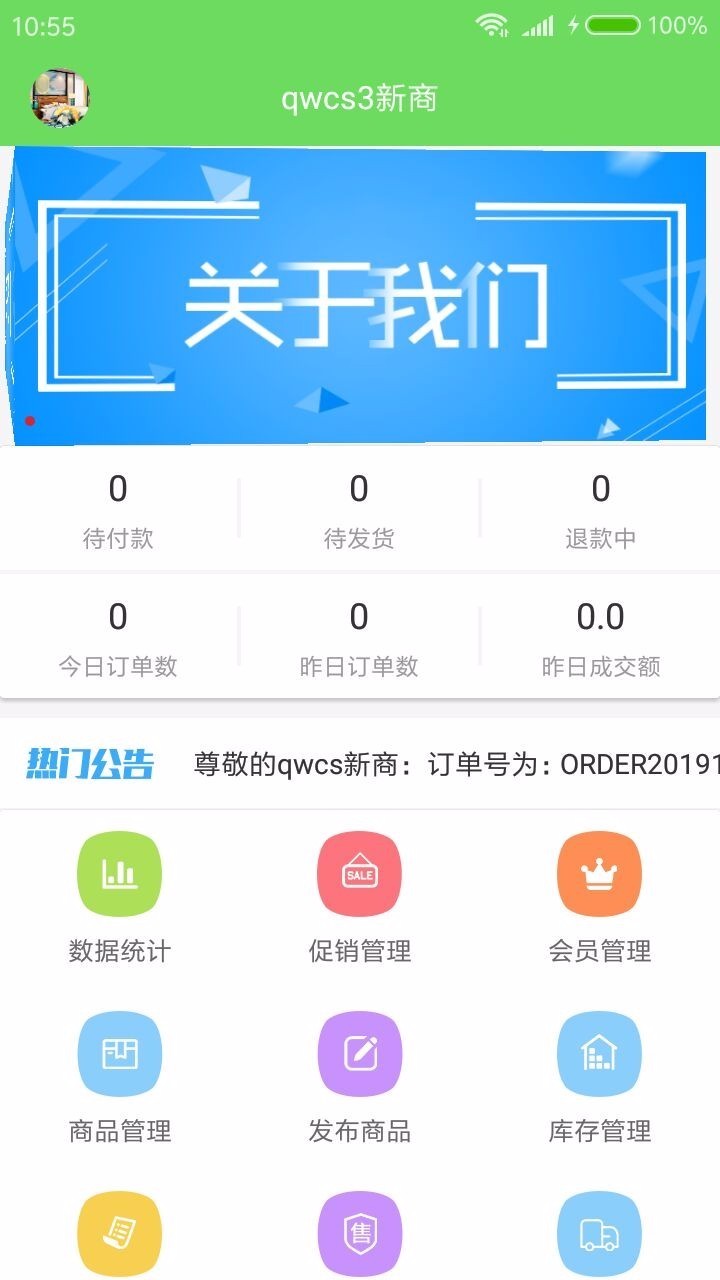Viewport: 720px width, 1280px height.
Task: Open the 退款中 refunds counter
Action: [599, 508]
